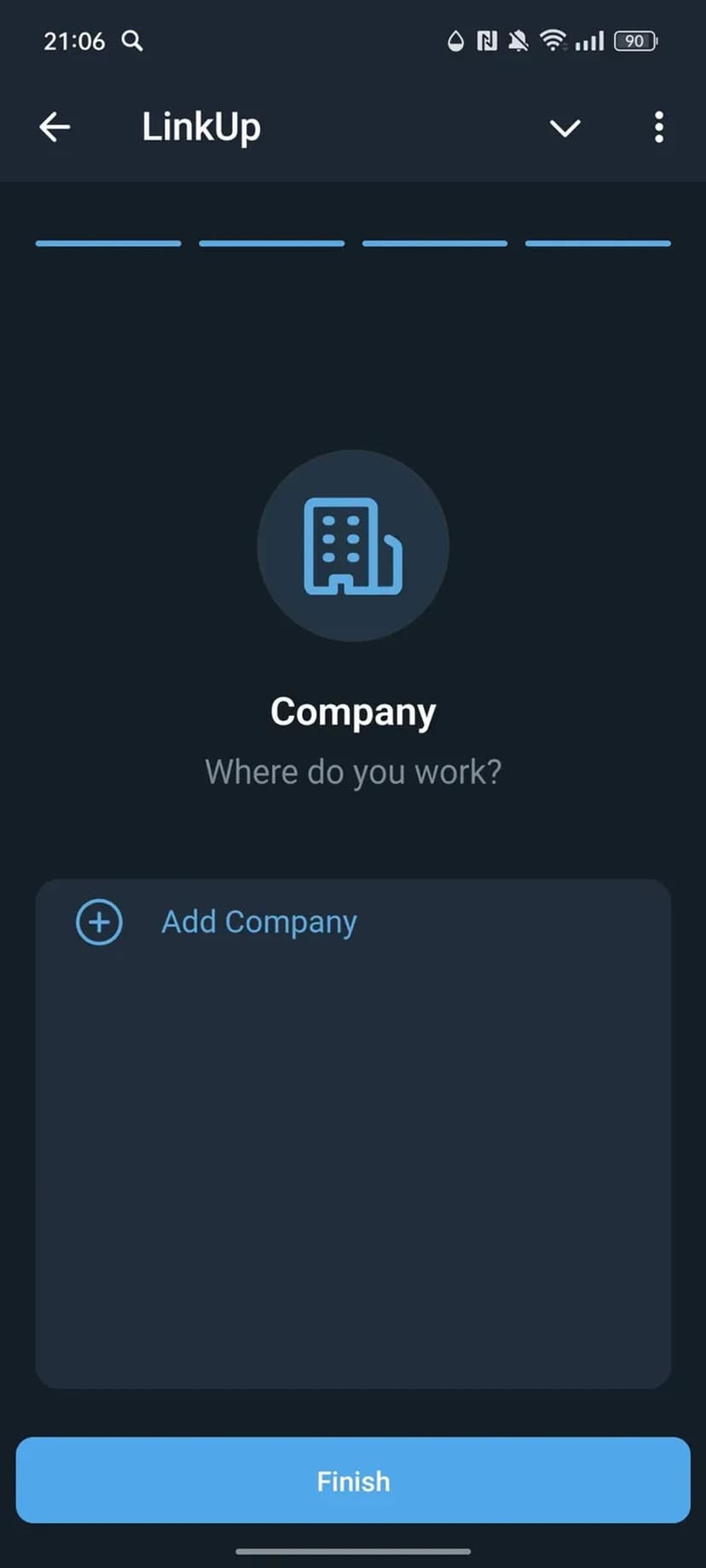Tap Finish to complete setup
This screenshot has height=1568, width=706.
tap(353, 1481)
